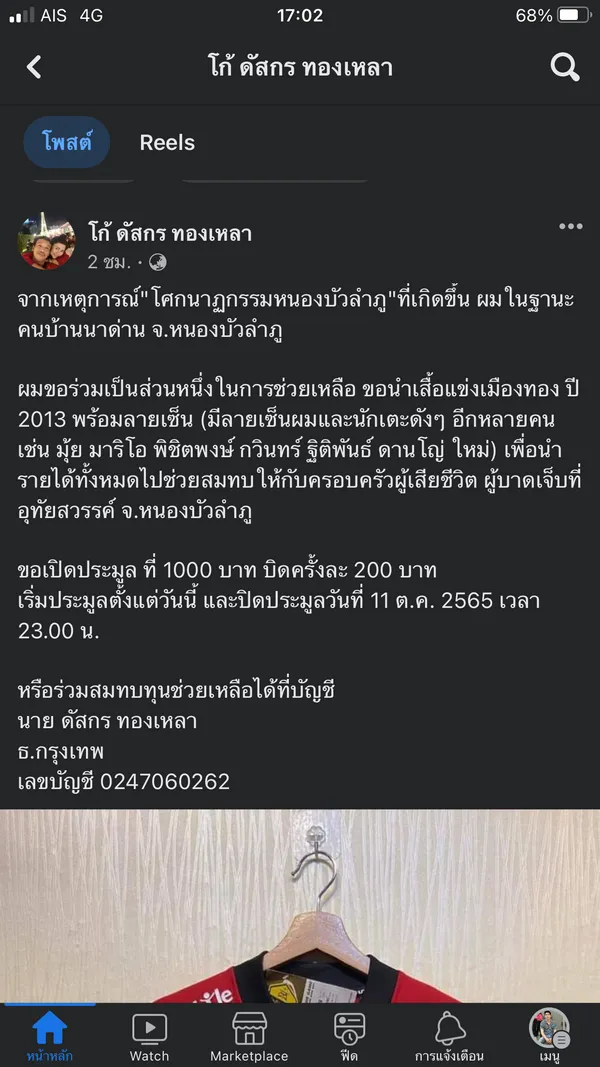Open post options three-dot menu
The width and height of the screenshot is (600, 1067).
coord(570,227)
